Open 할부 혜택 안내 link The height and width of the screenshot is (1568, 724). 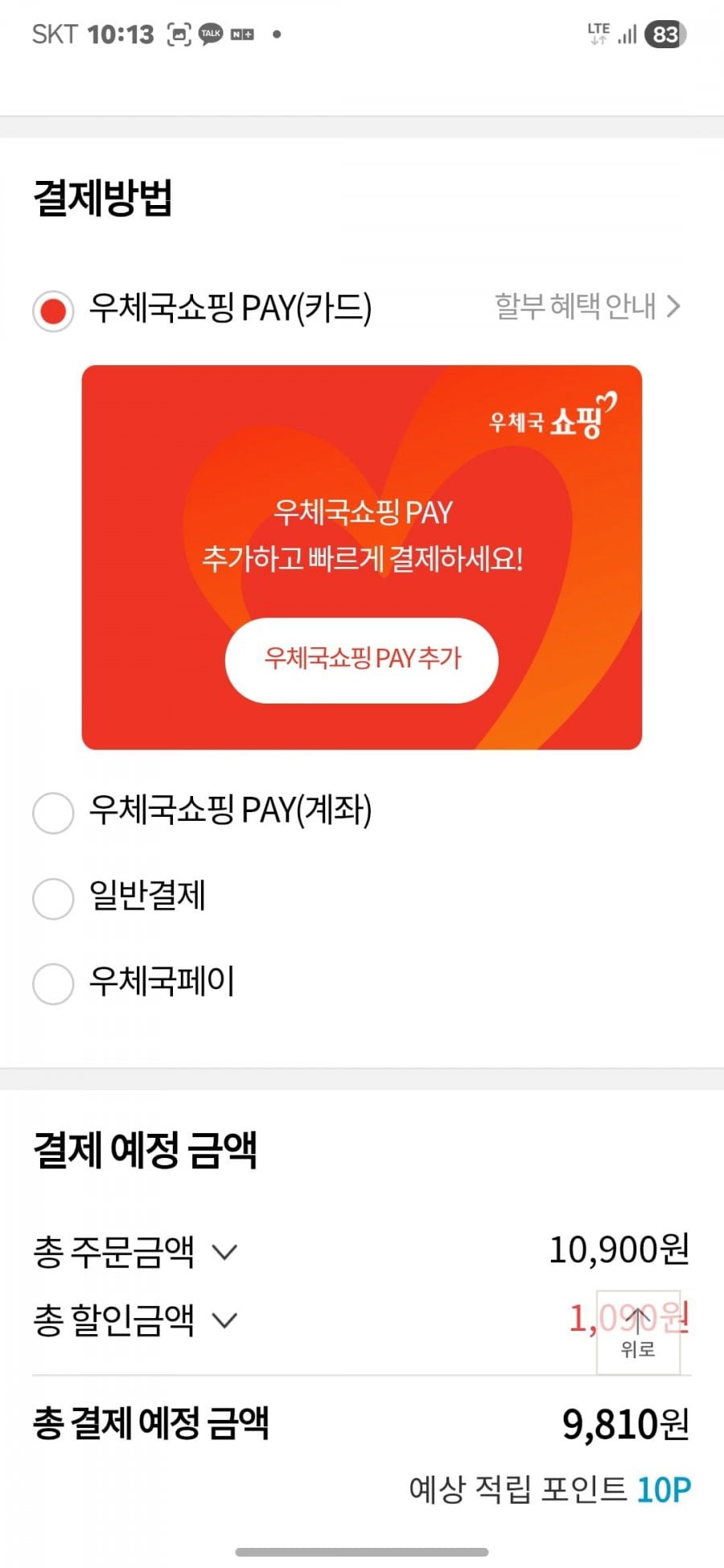[587, 306]
